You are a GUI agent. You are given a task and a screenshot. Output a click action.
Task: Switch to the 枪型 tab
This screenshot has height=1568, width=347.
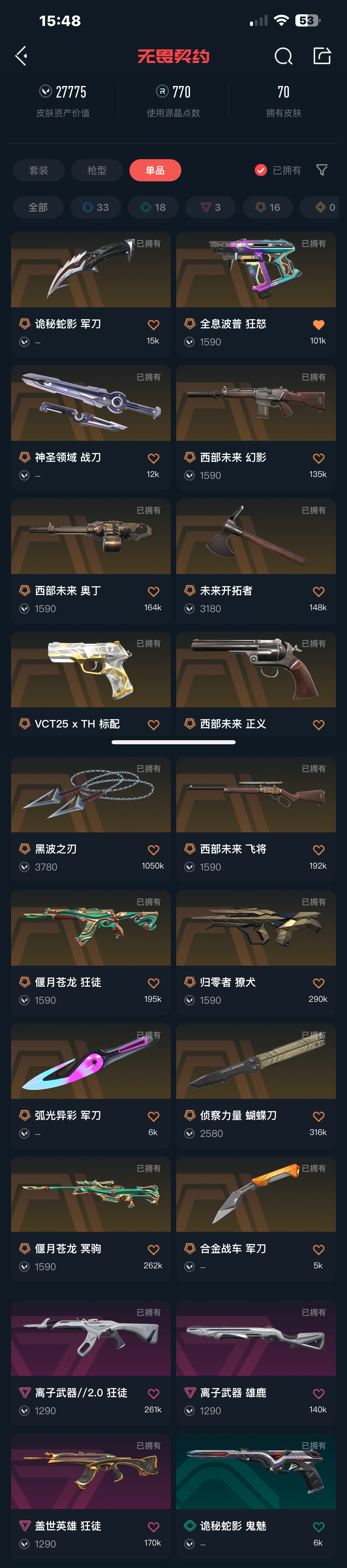click(x=97, y=171)
